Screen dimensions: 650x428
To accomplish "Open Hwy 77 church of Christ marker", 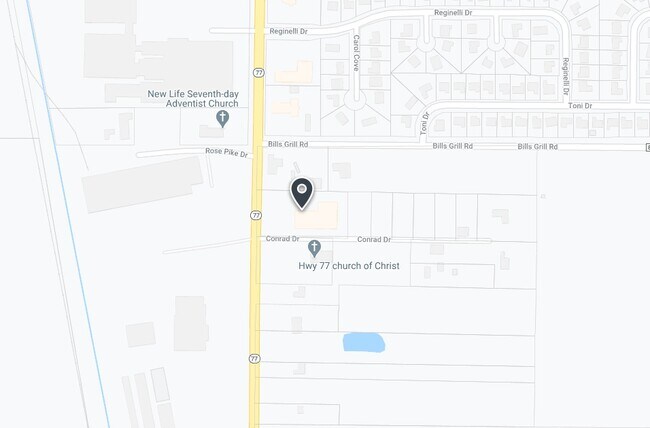I will click(314, 249).
